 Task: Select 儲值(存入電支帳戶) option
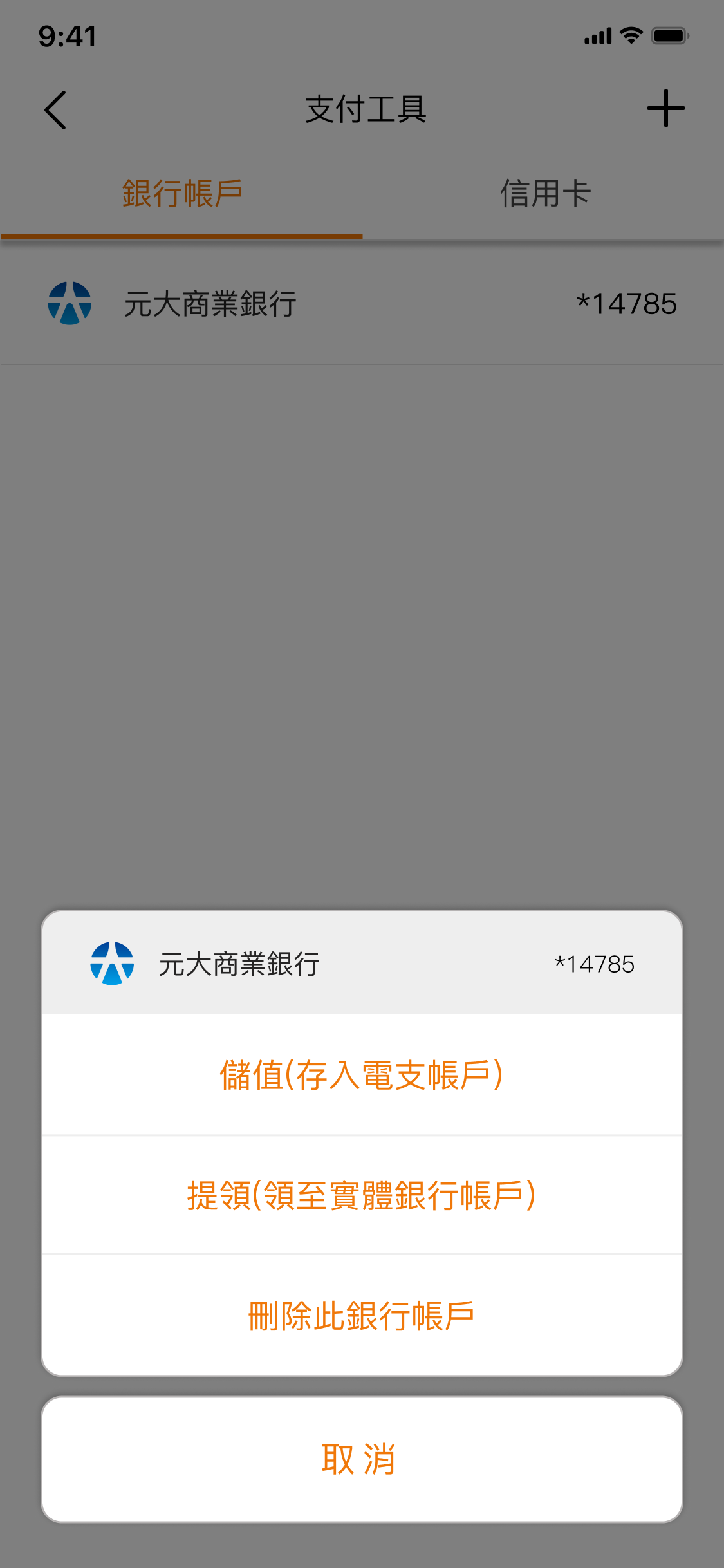pyautogui.click(x=361, y=1074)
